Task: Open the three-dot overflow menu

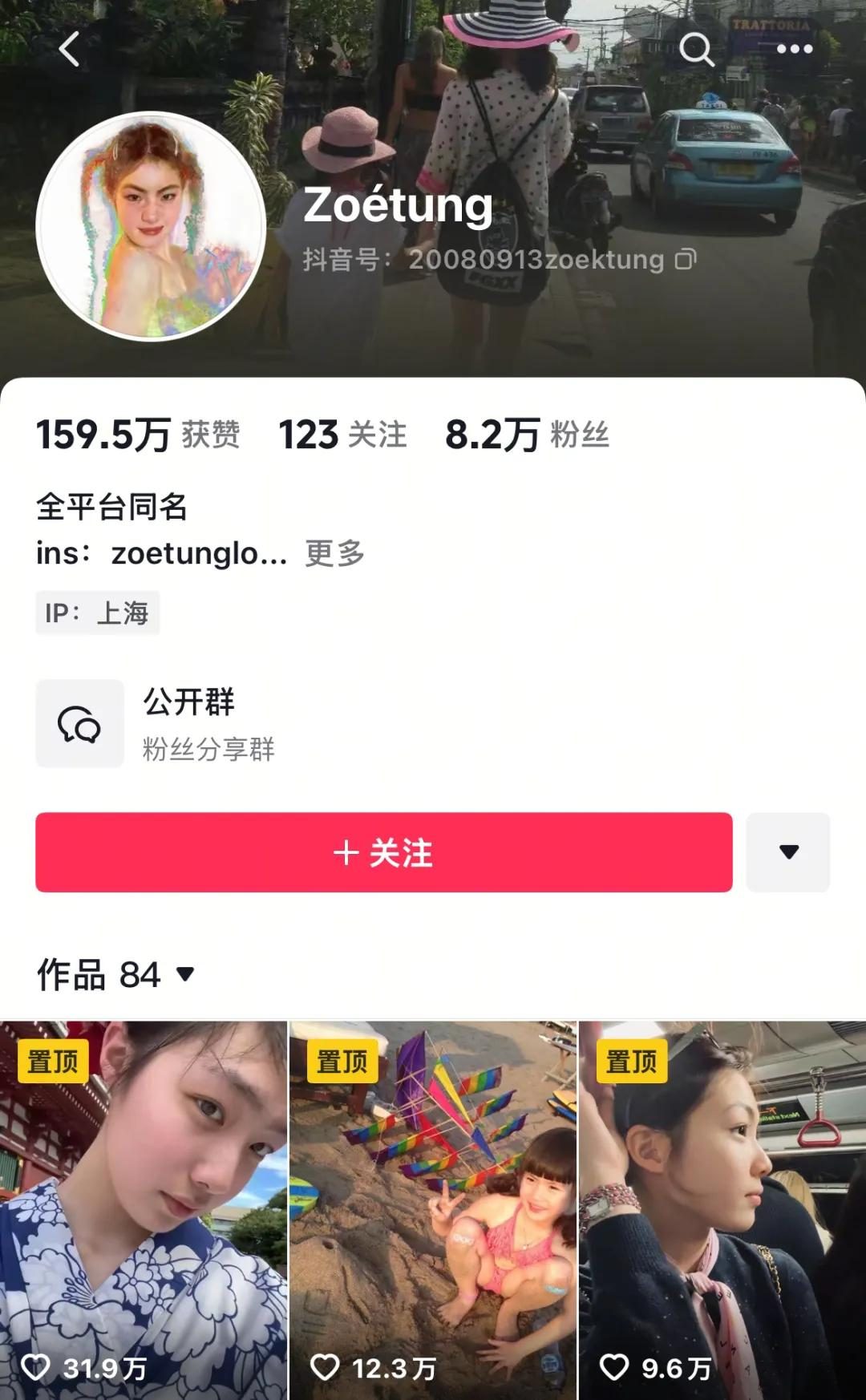Action: [794, 49]
